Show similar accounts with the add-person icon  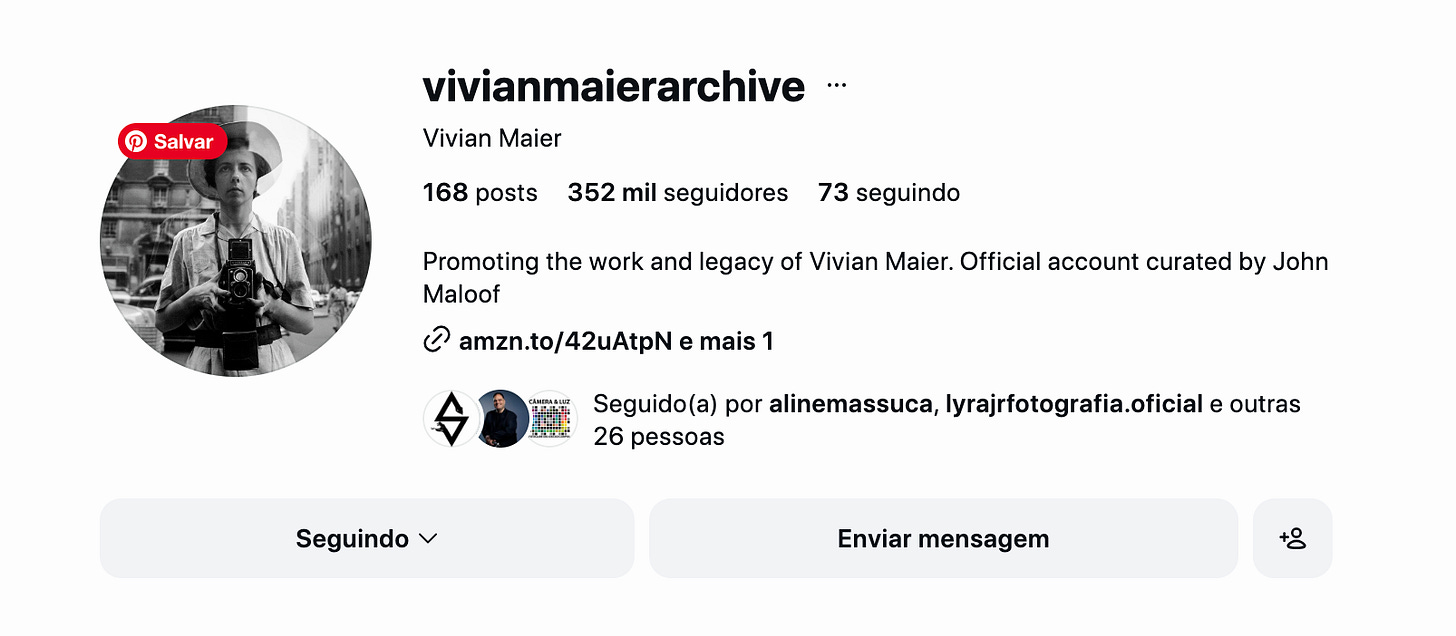(x=1293, y=538)
